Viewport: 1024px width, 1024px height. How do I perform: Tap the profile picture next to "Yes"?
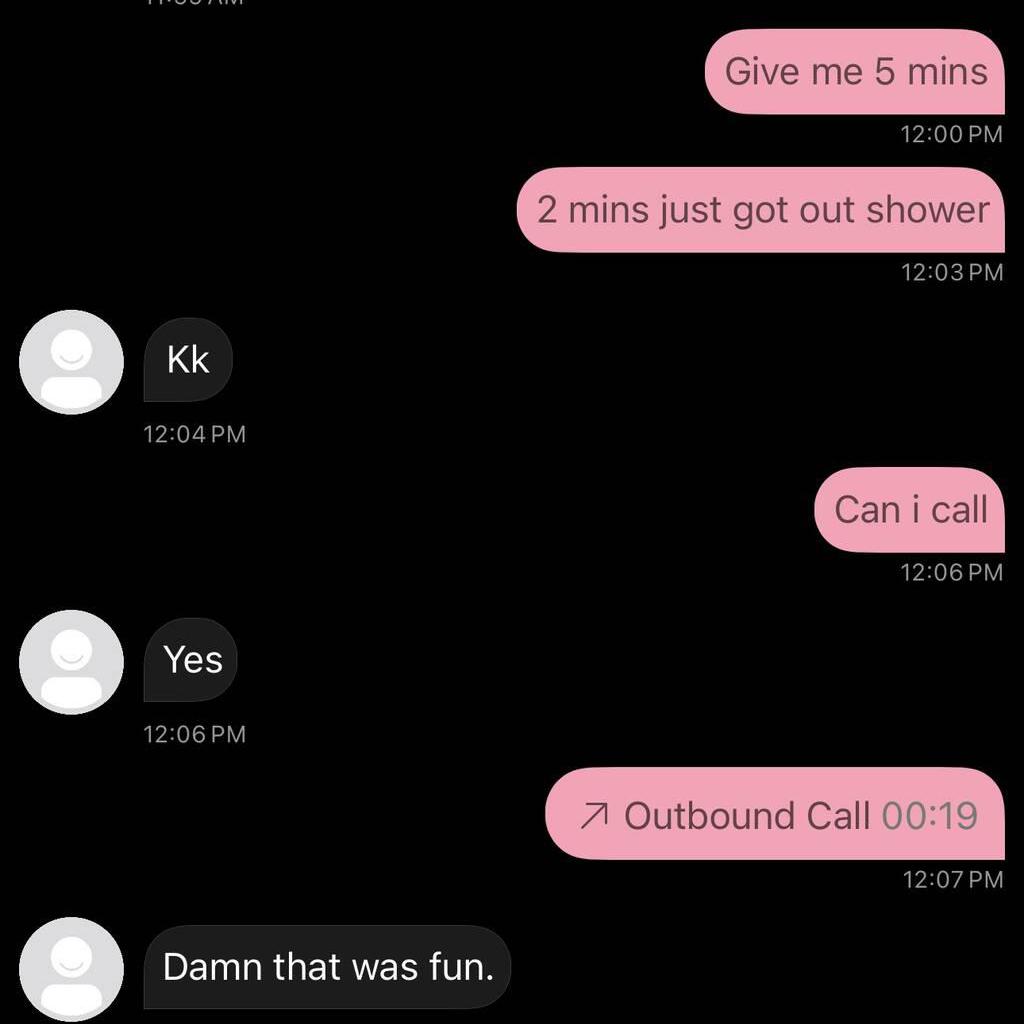tap(71, 662)
